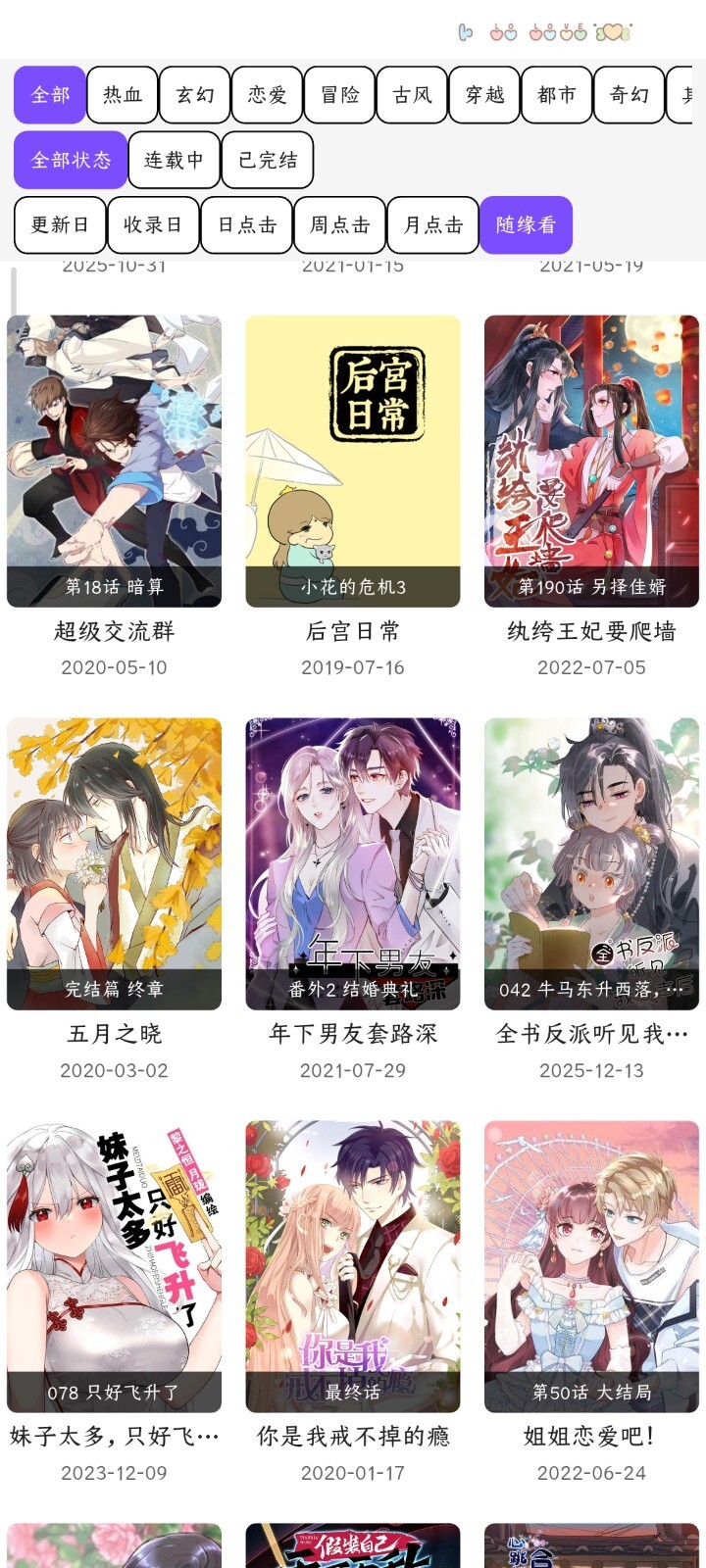
Task: Select the 已完结 status filter
Action: 267,160
